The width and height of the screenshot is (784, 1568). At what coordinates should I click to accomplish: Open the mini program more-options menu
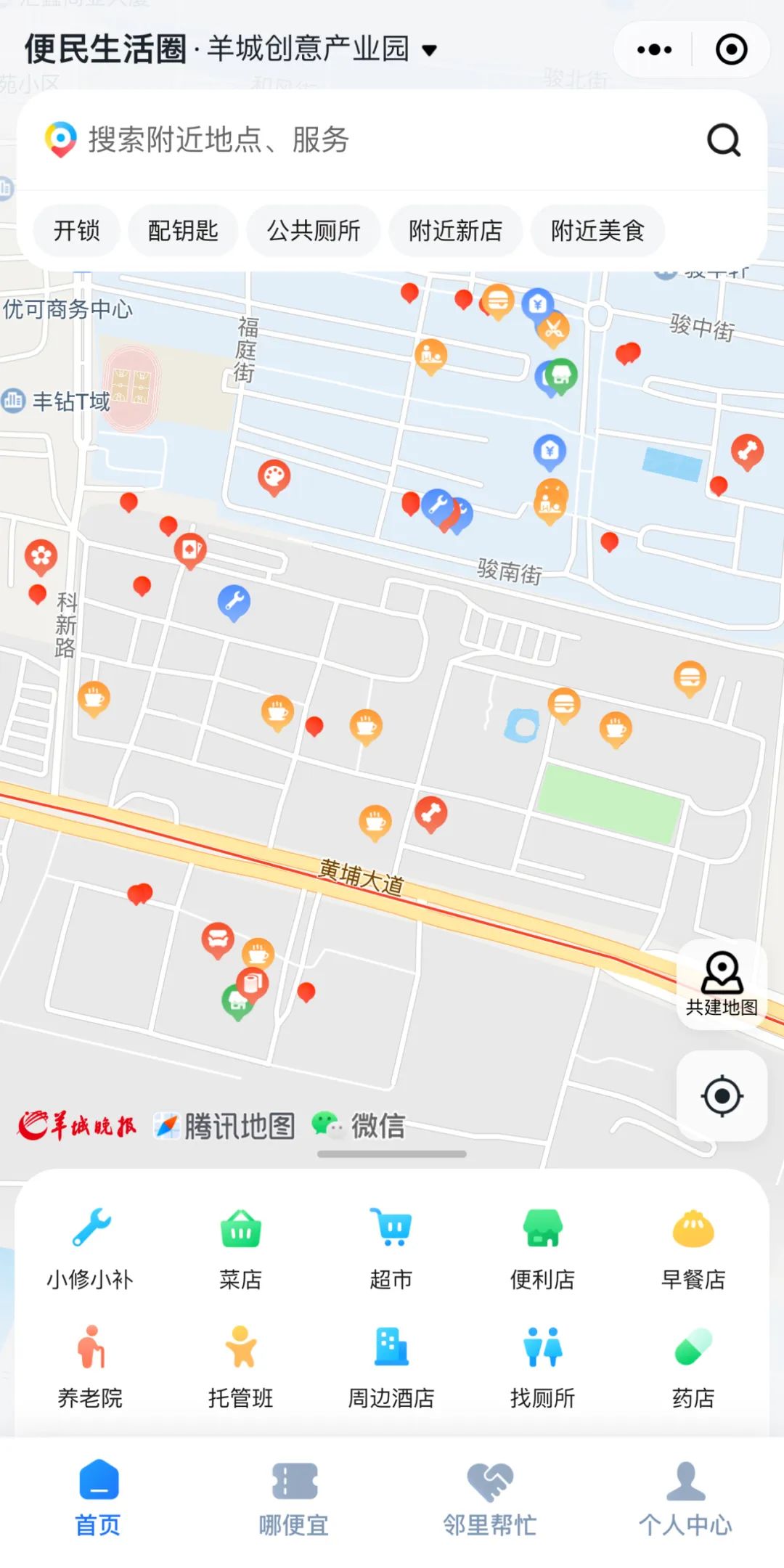click(654, 50)
